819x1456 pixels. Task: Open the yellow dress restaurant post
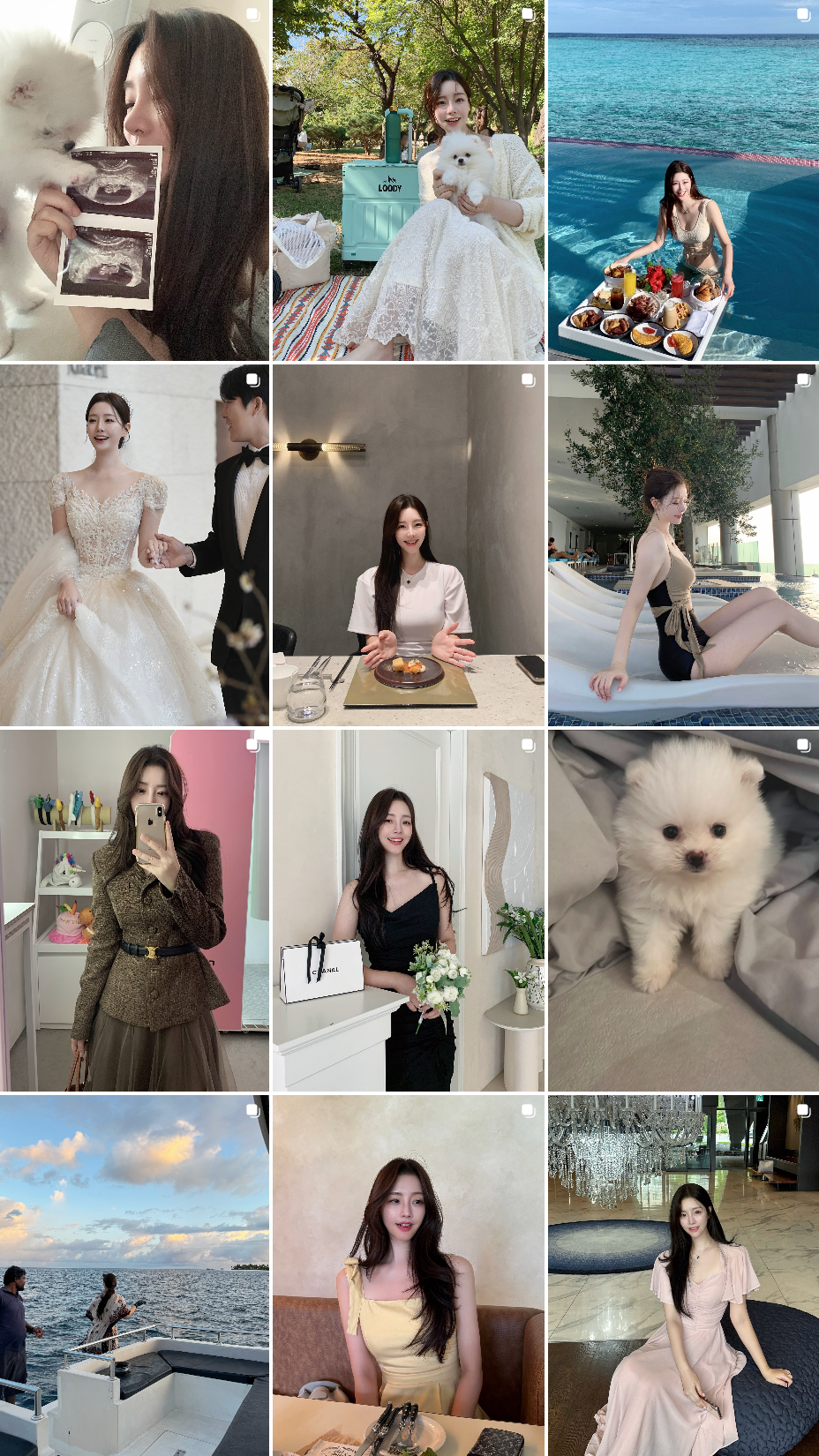408,1275
